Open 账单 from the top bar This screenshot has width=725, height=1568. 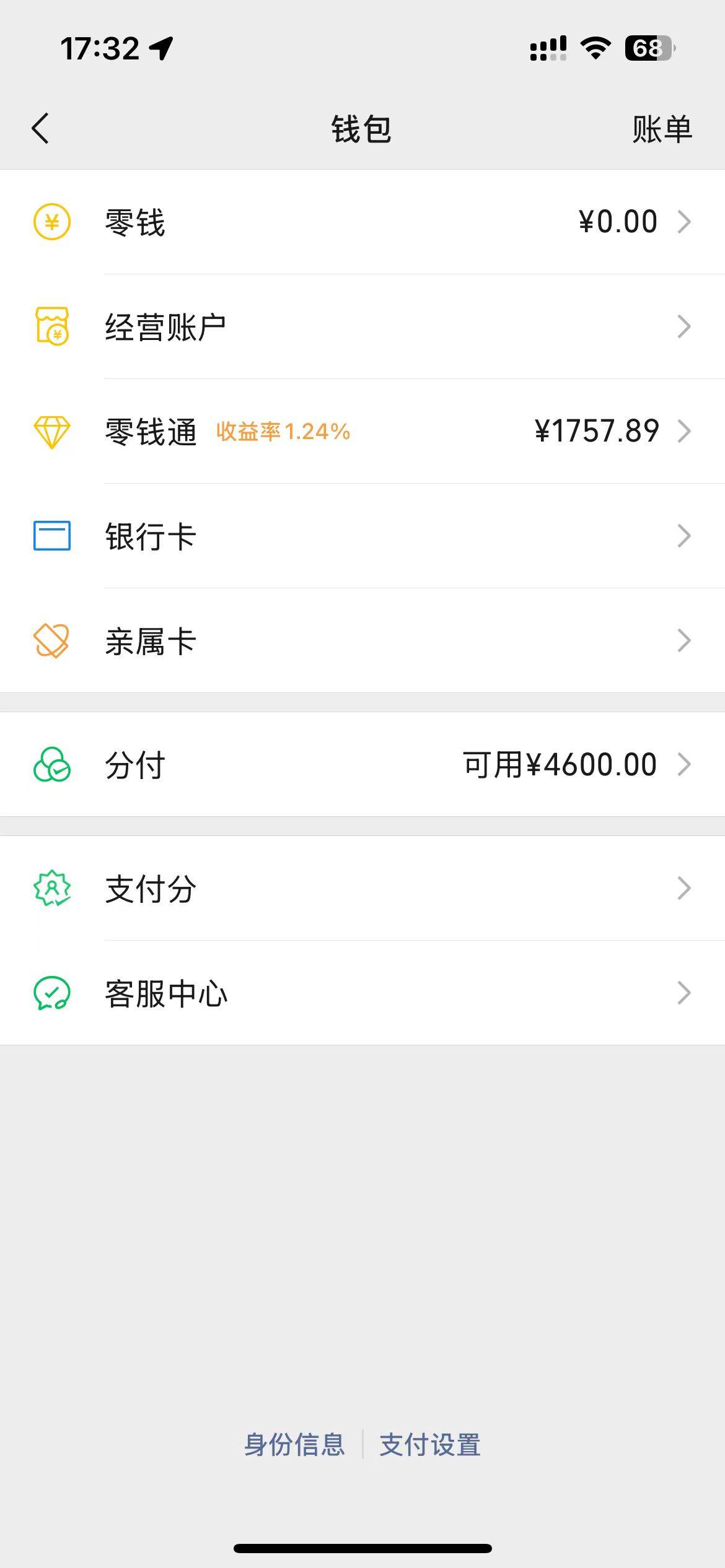[x=662, y=129]
